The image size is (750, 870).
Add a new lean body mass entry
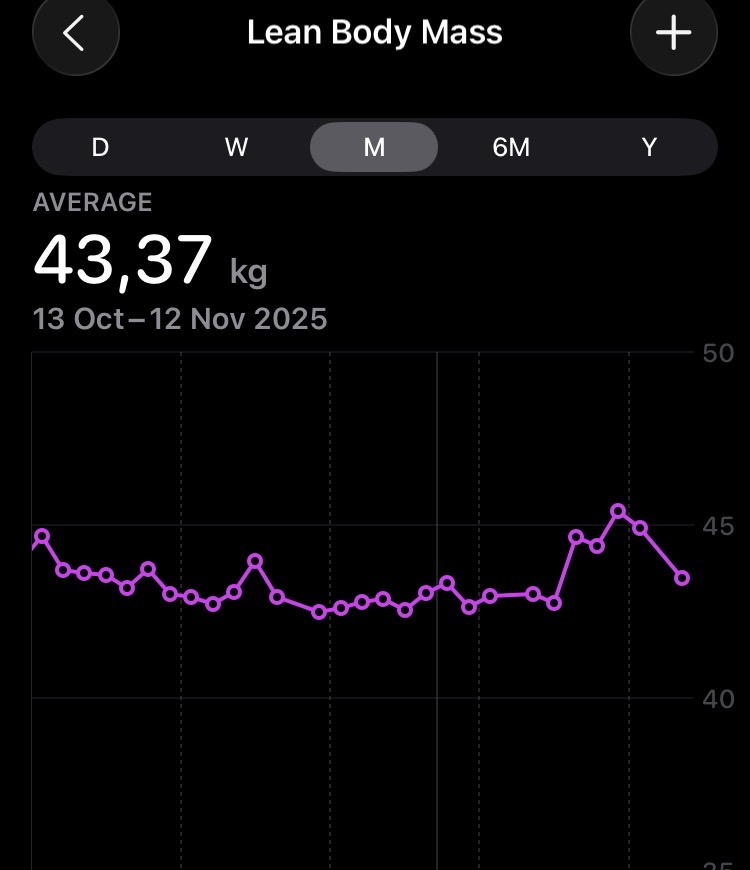[x=673, y=33]
